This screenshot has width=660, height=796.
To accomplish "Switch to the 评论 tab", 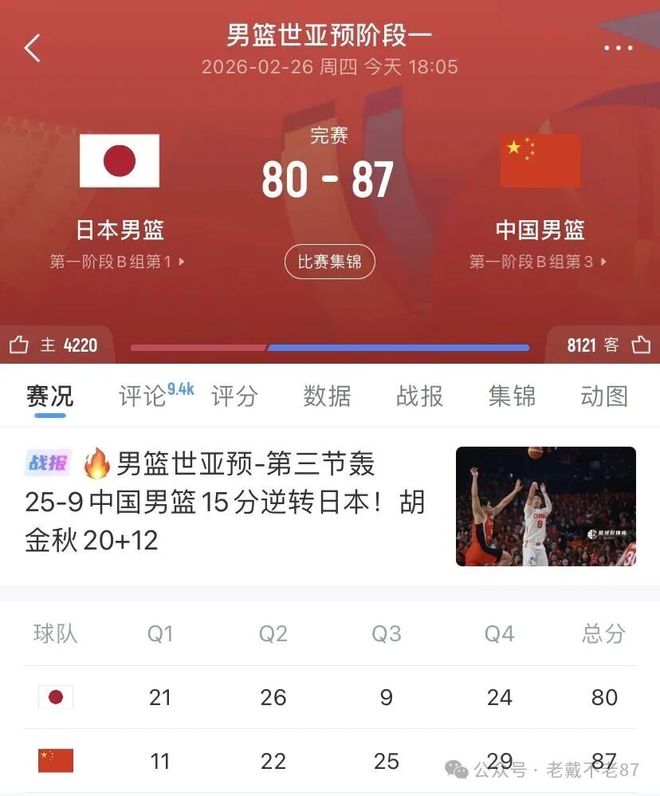I will 143,396.
